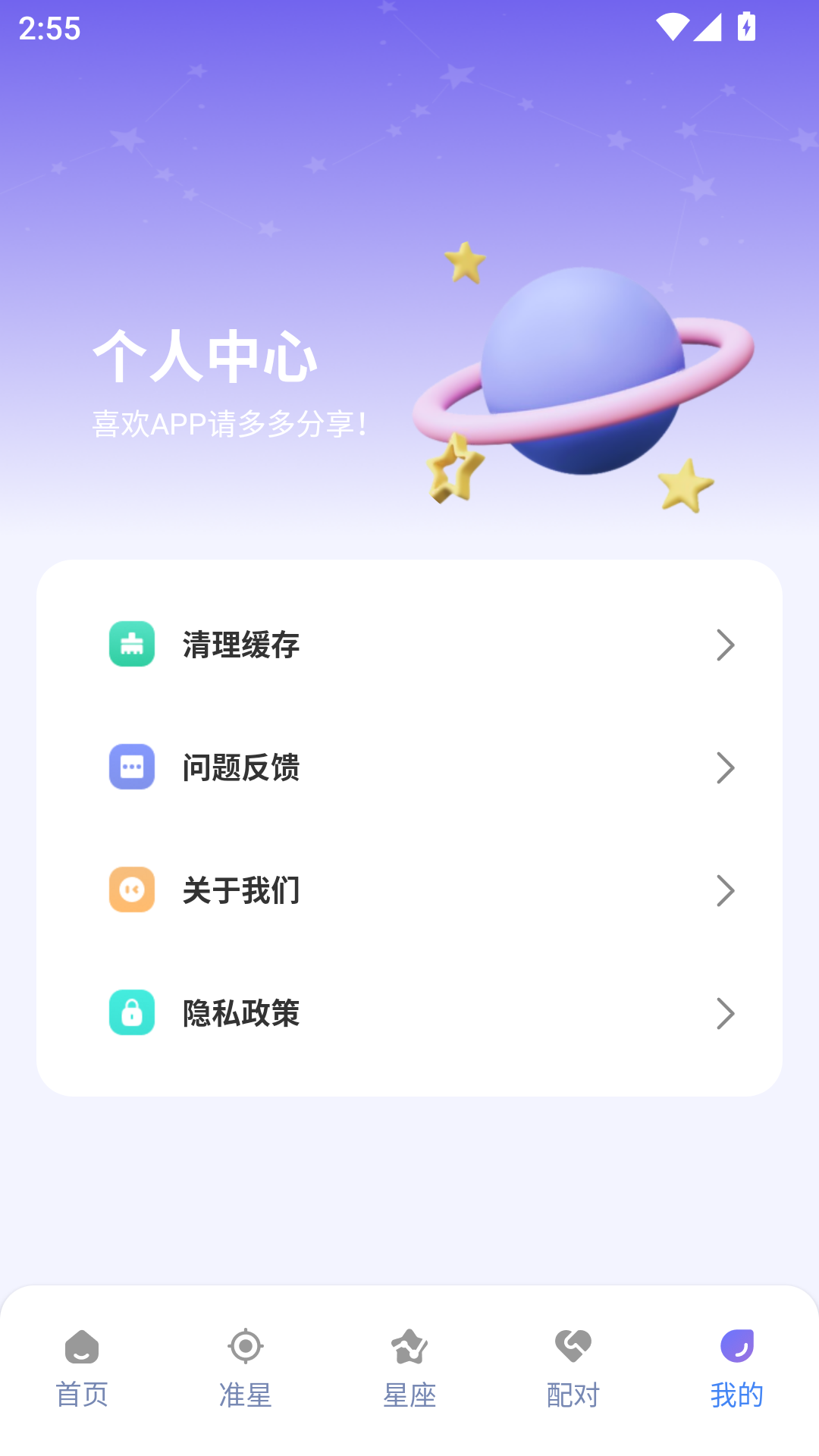Click the 隐私政策 lock icon

pos(132,1013)
